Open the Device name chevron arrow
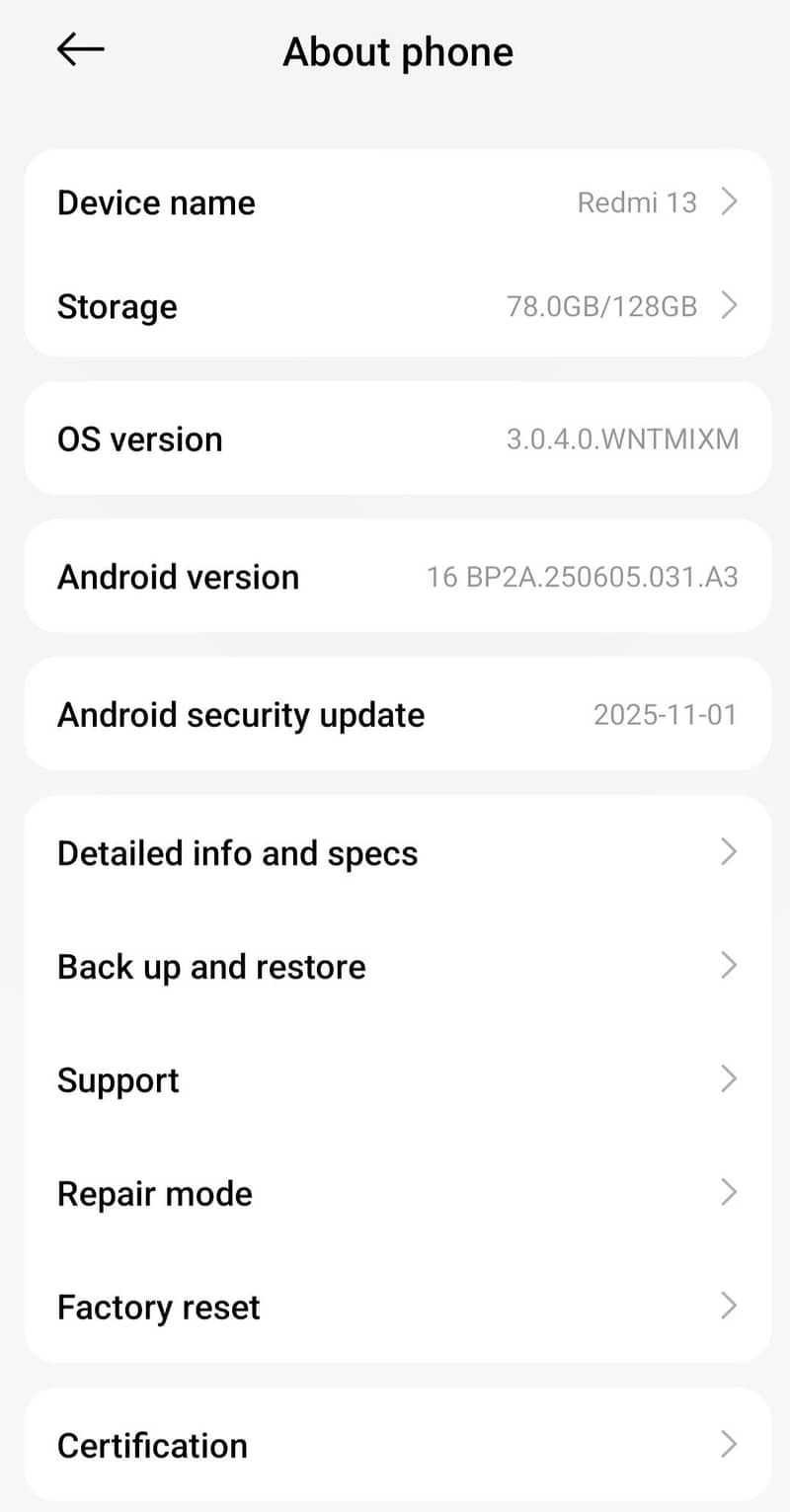The image size is (790, 1512). click(729, 201)
